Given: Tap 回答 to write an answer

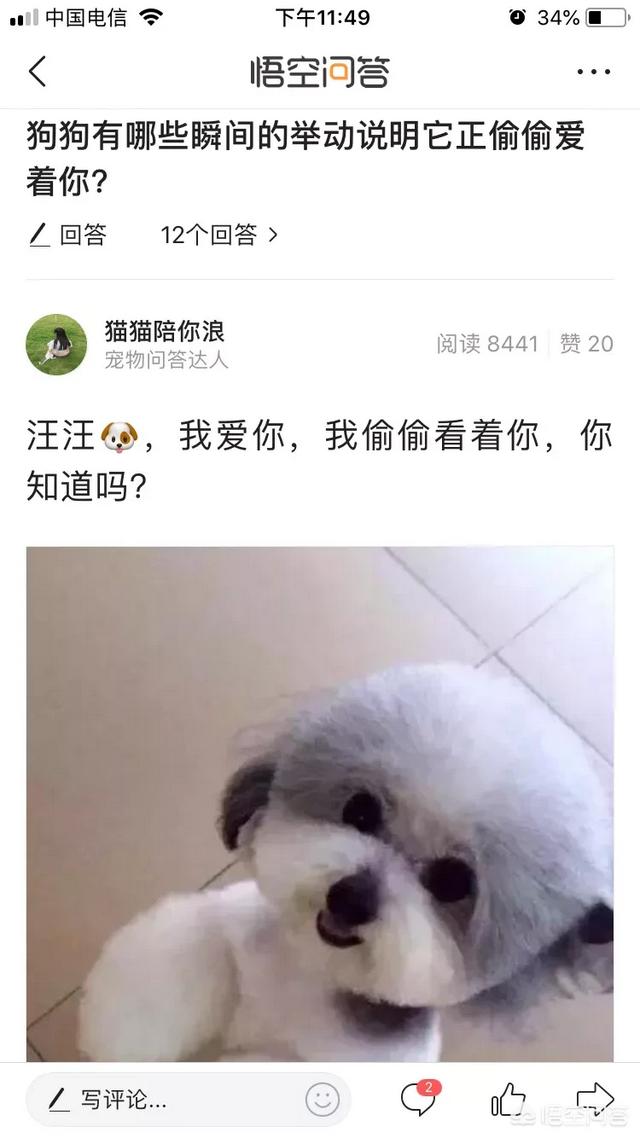Looking at the screenshot, I should tap(68, 235).
